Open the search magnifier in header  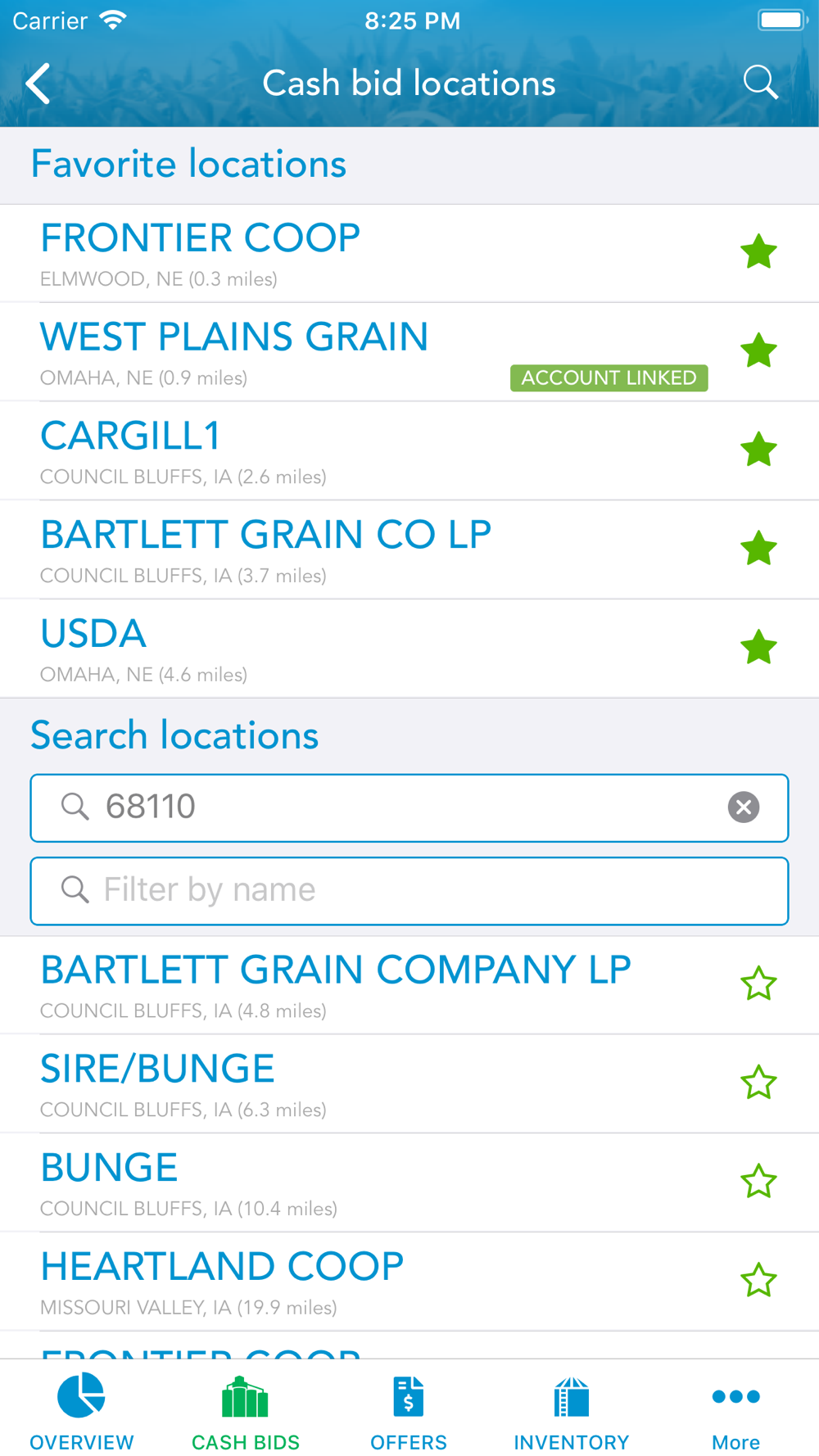coord(760,83)
